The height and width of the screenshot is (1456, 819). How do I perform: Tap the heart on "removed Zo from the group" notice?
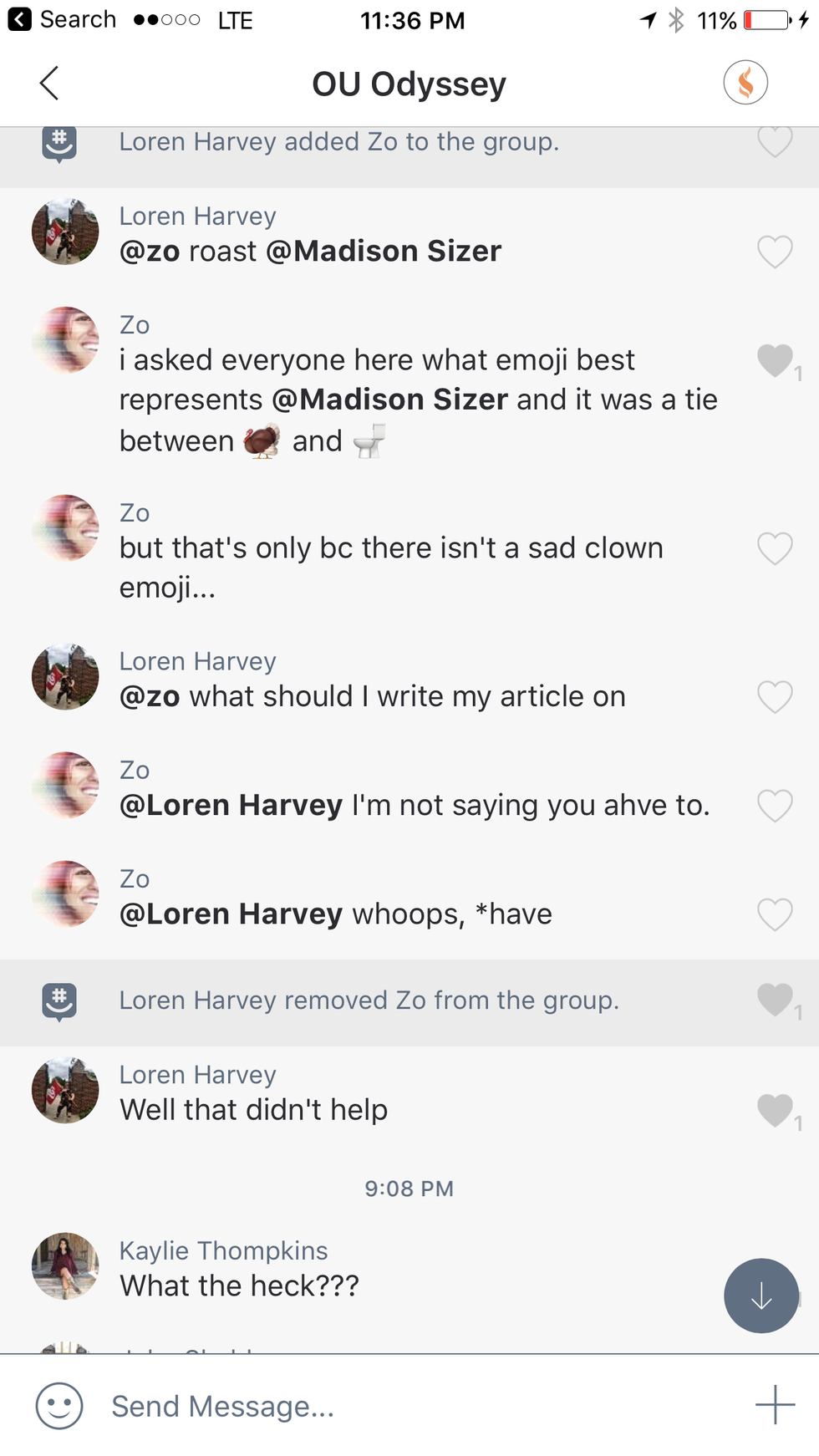(774, 1000)
